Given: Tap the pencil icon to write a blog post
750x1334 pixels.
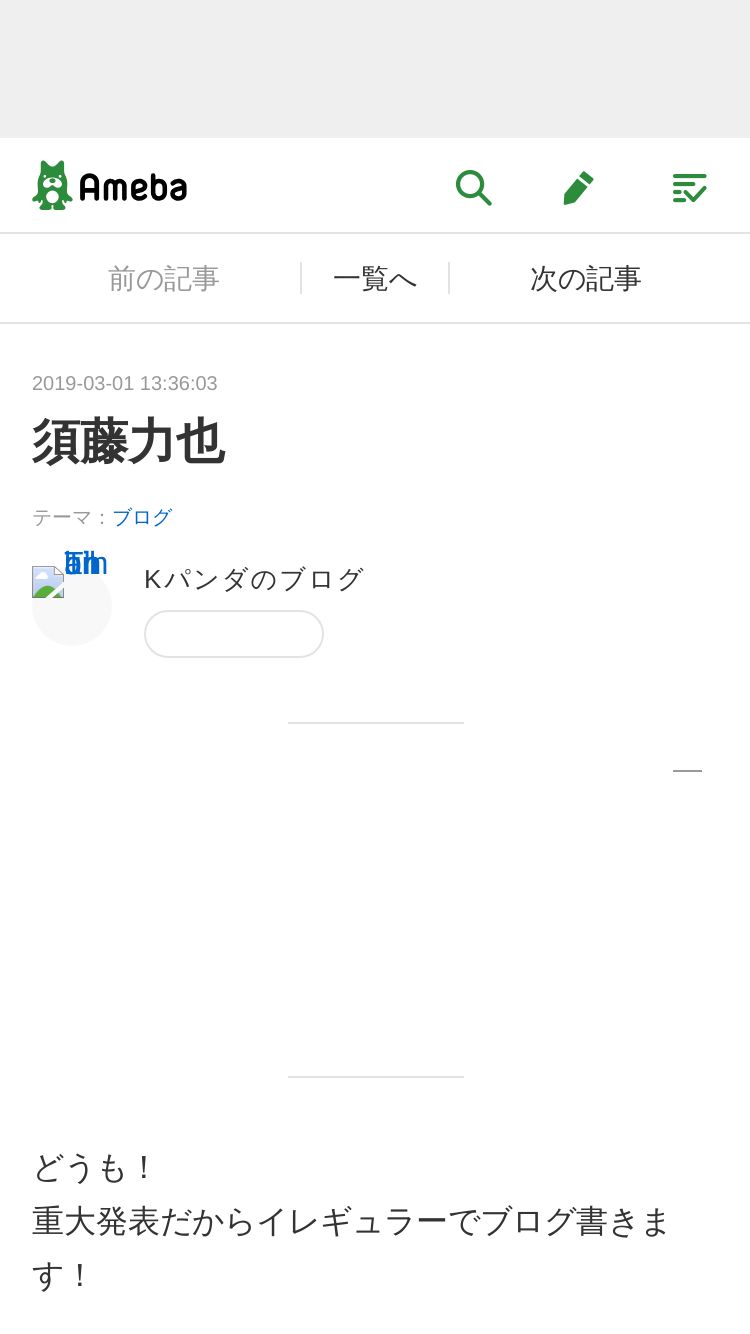Looking at the screenshot, I should pos(578,187).
